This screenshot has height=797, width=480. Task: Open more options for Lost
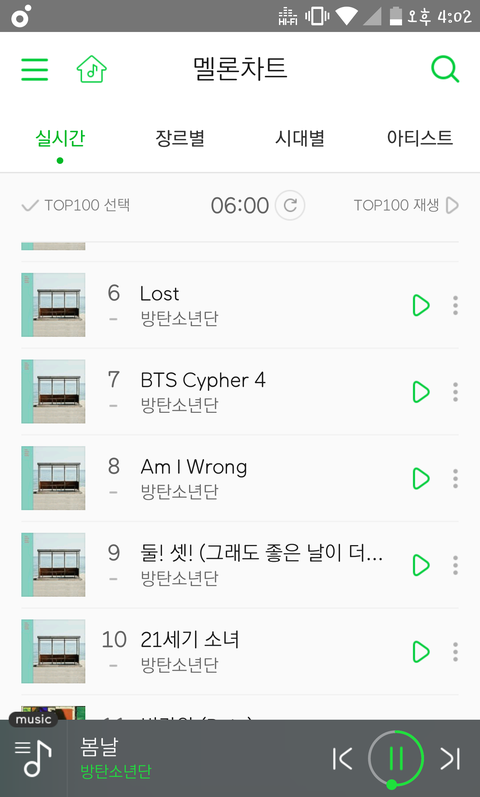(x=456, y=305)
